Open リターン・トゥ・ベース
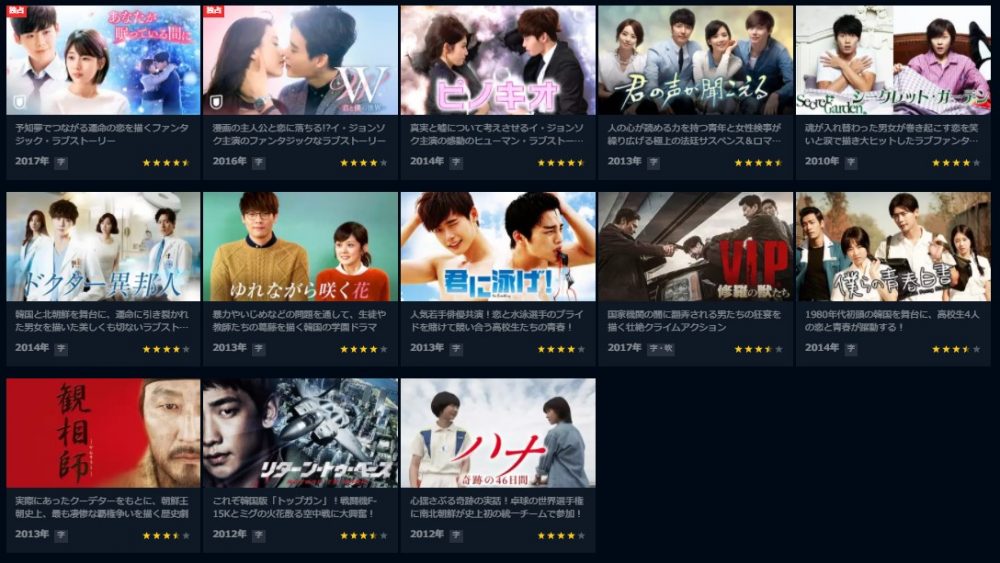This screenshot has width=1000, height=563. coord(300,432)
